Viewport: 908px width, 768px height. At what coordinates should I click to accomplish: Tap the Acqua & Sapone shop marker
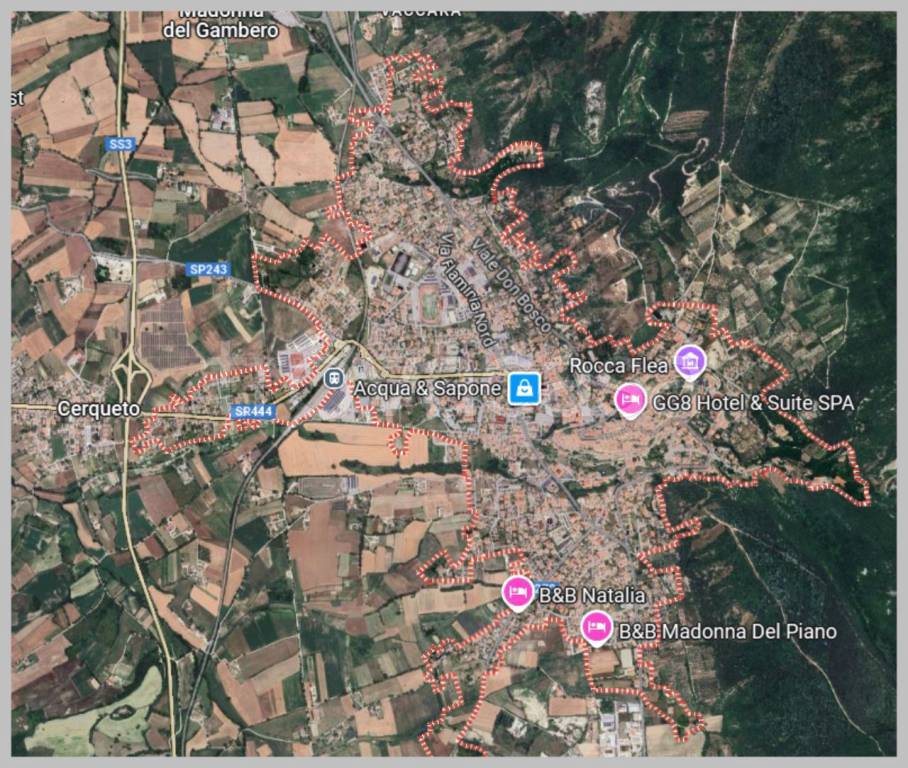tap(524, 387)
